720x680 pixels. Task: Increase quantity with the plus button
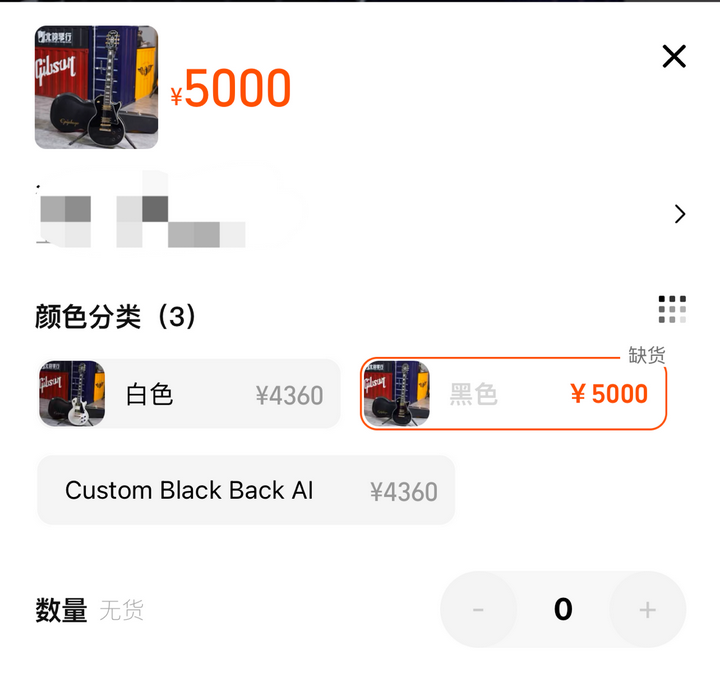[x=647, y=609]
